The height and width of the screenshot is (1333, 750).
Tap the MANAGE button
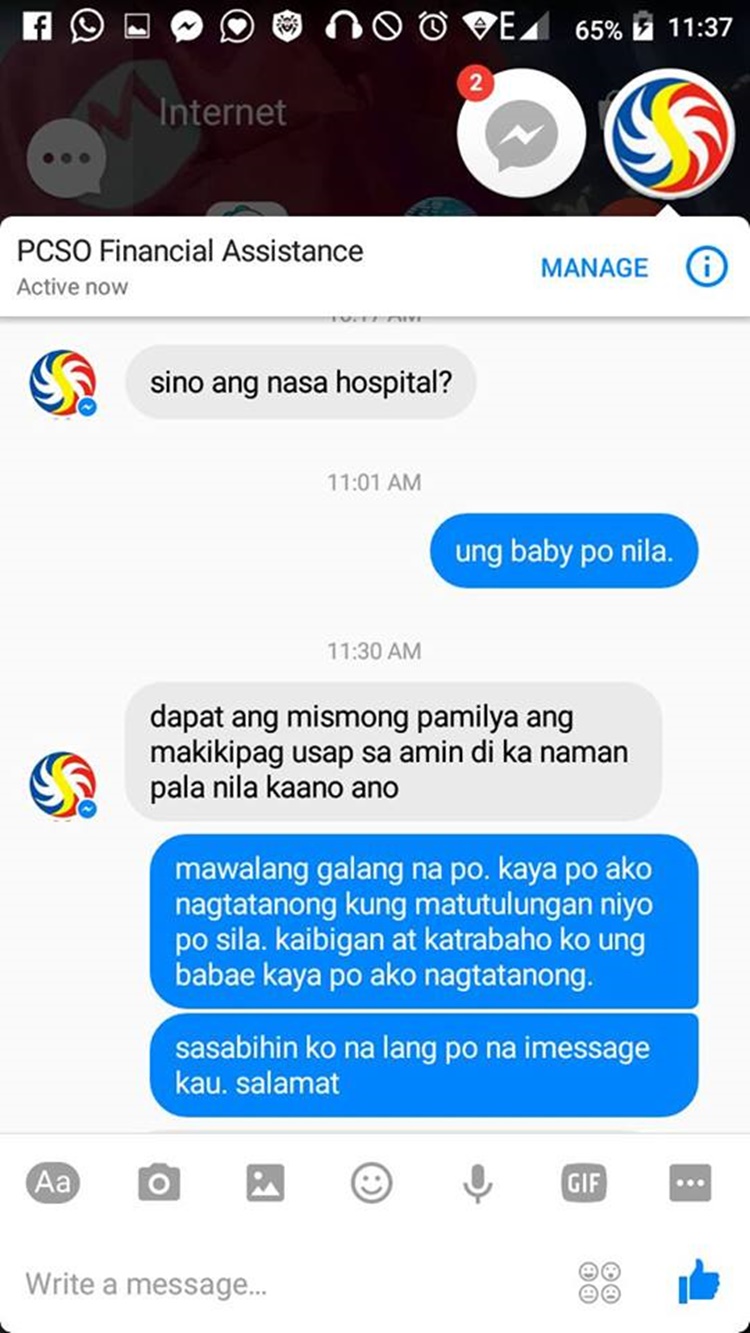click(x=594, y=268)
